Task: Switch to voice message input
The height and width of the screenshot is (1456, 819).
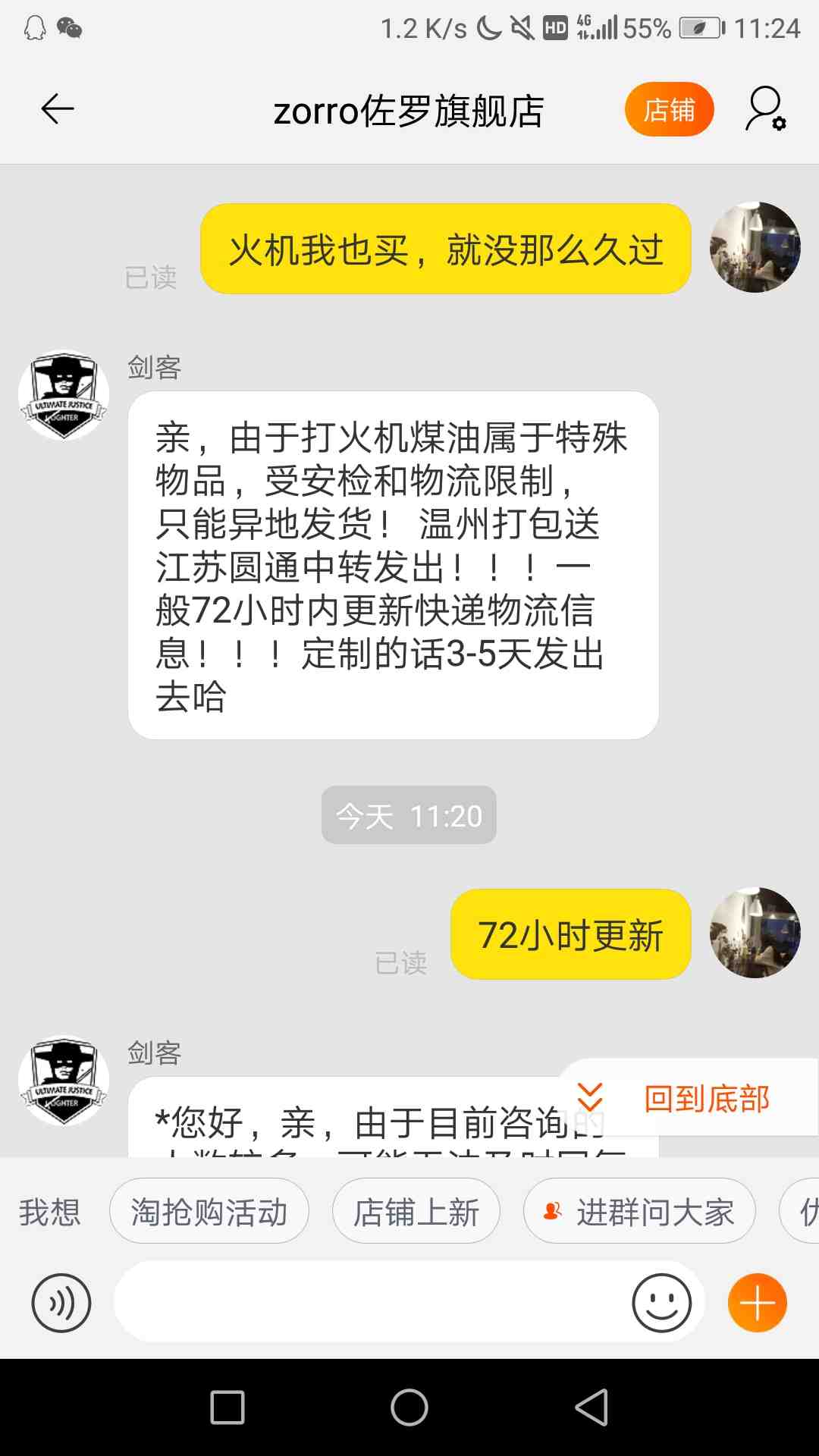Action: (x=61, y=1303)
